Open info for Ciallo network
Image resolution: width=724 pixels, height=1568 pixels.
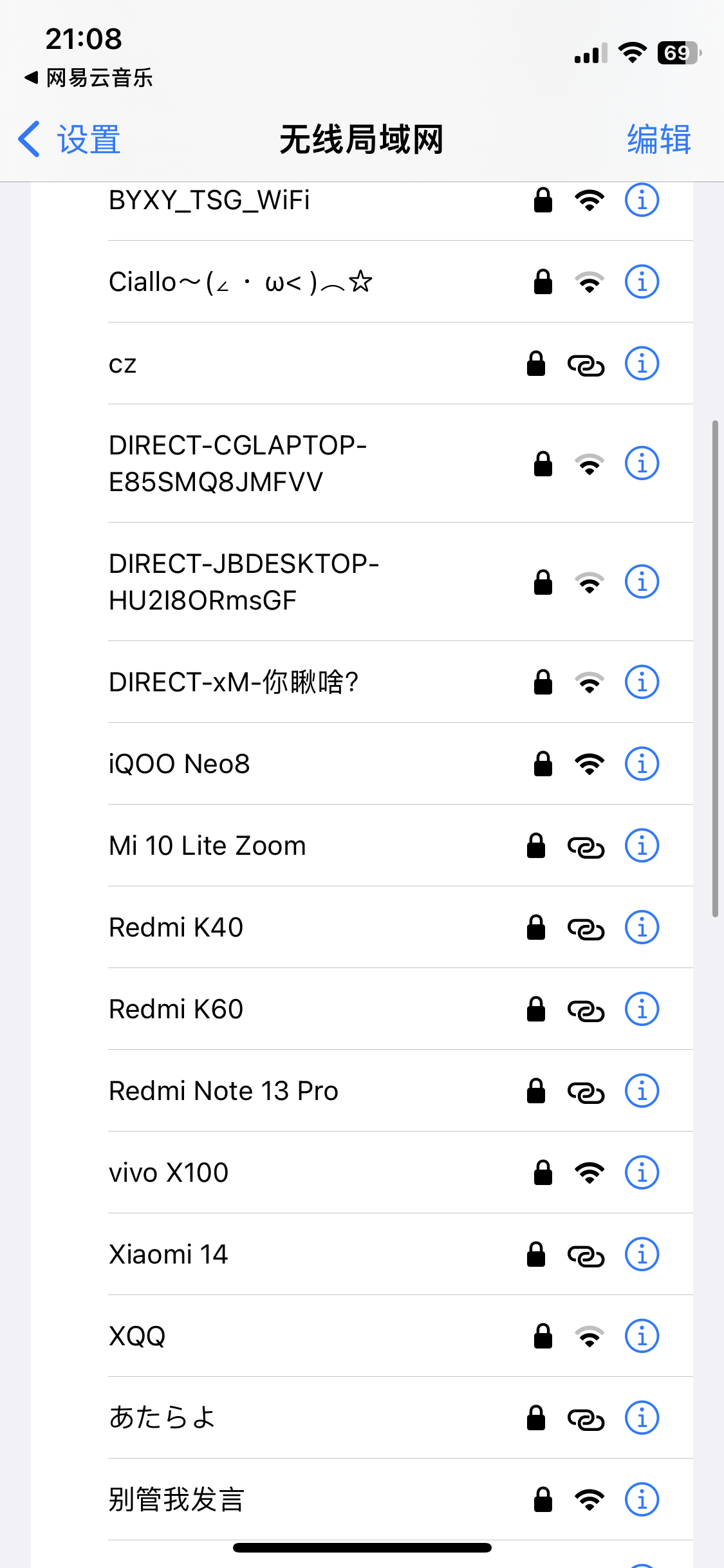tap(642, 282)
